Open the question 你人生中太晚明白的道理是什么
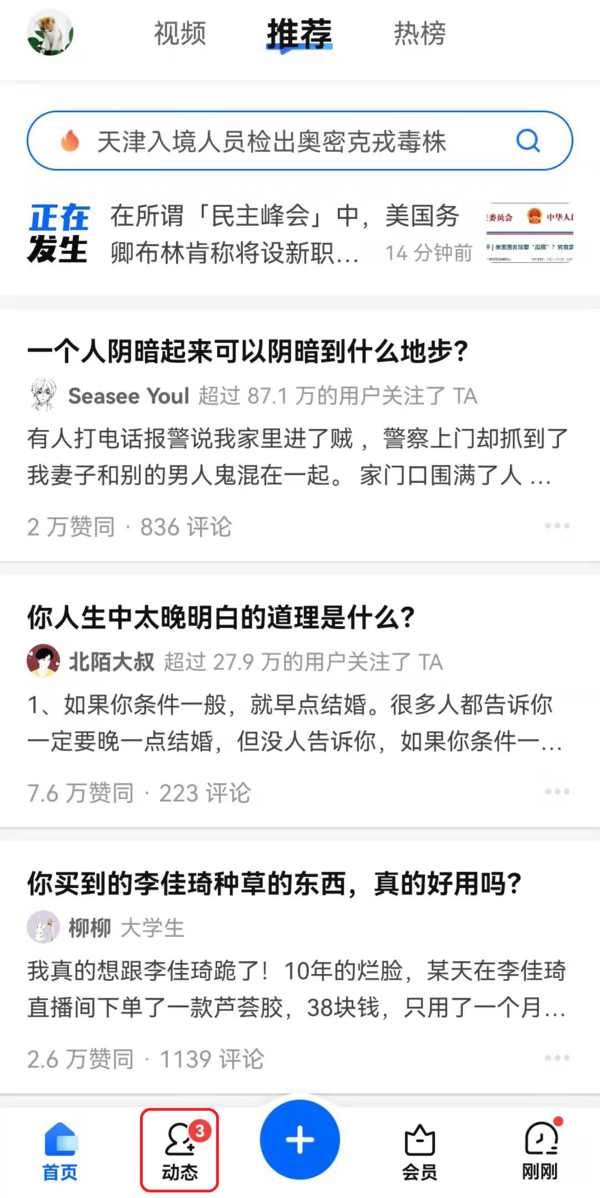Viewport: 600px width, 1198px height. pyautogui.click(x=220, y=617)
